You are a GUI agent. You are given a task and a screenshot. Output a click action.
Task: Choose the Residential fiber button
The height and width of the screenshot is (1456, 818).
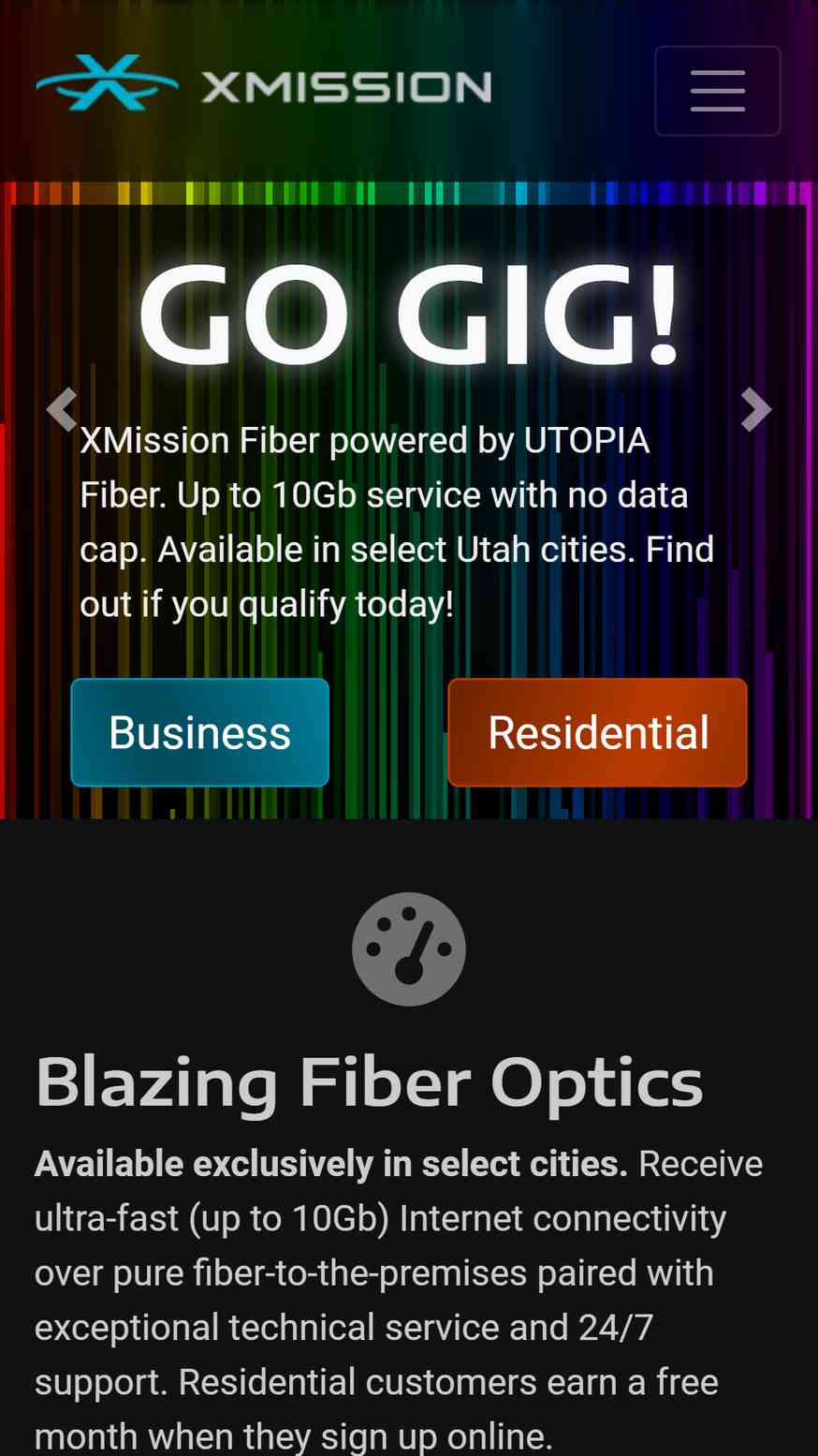click(x=598, y=732)
